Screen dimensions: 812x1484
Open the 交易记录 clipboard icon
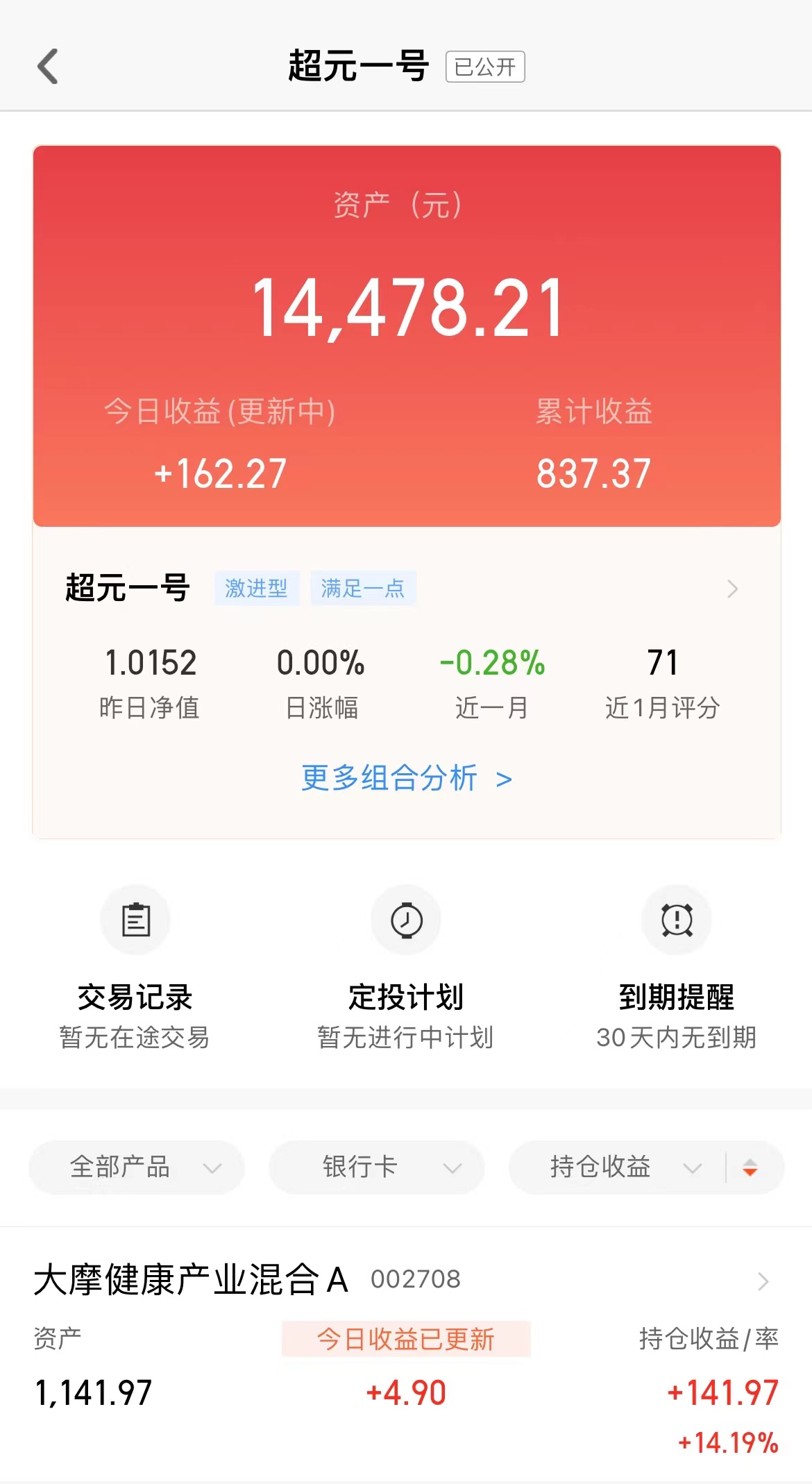(135, 919)
